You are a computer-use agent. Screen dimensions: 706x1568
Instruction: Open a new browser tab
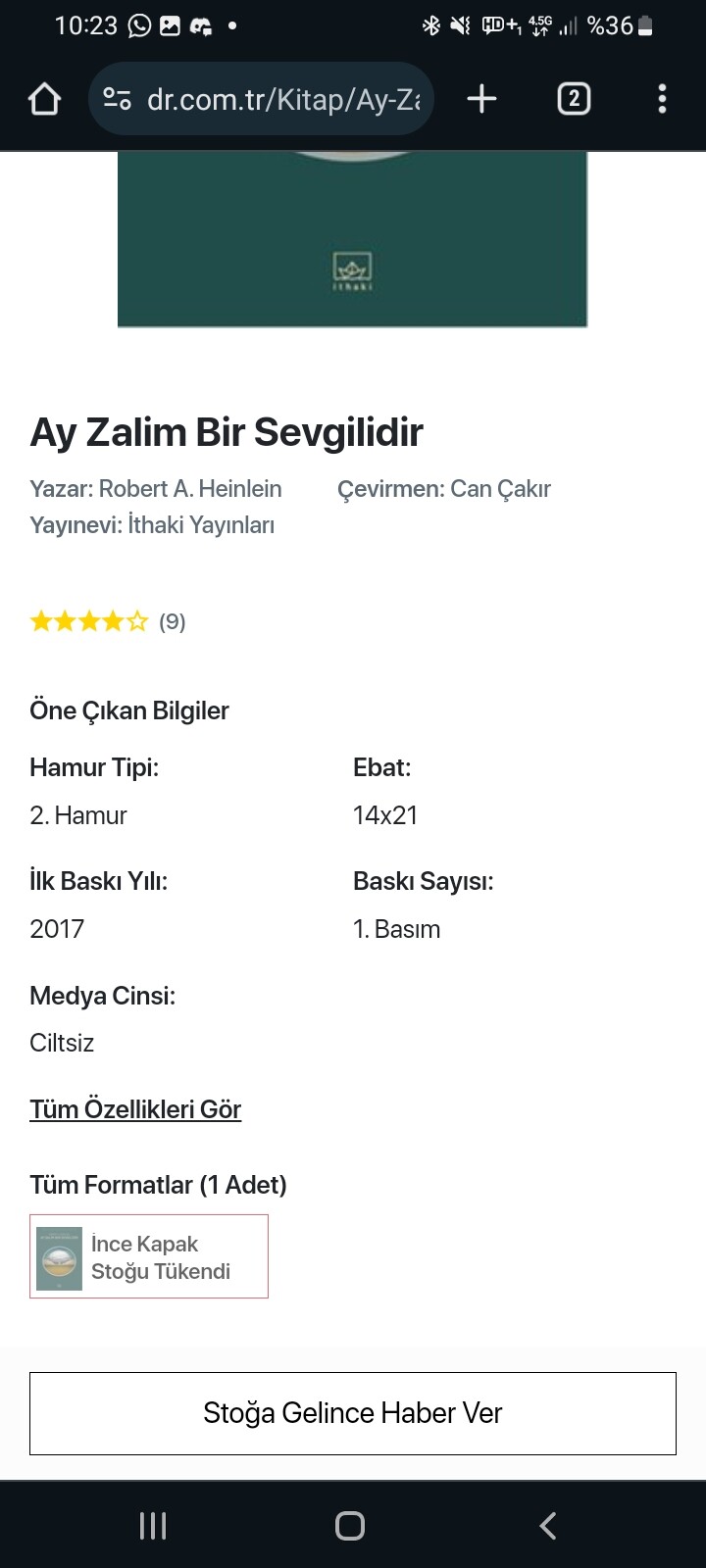point(481,99)
